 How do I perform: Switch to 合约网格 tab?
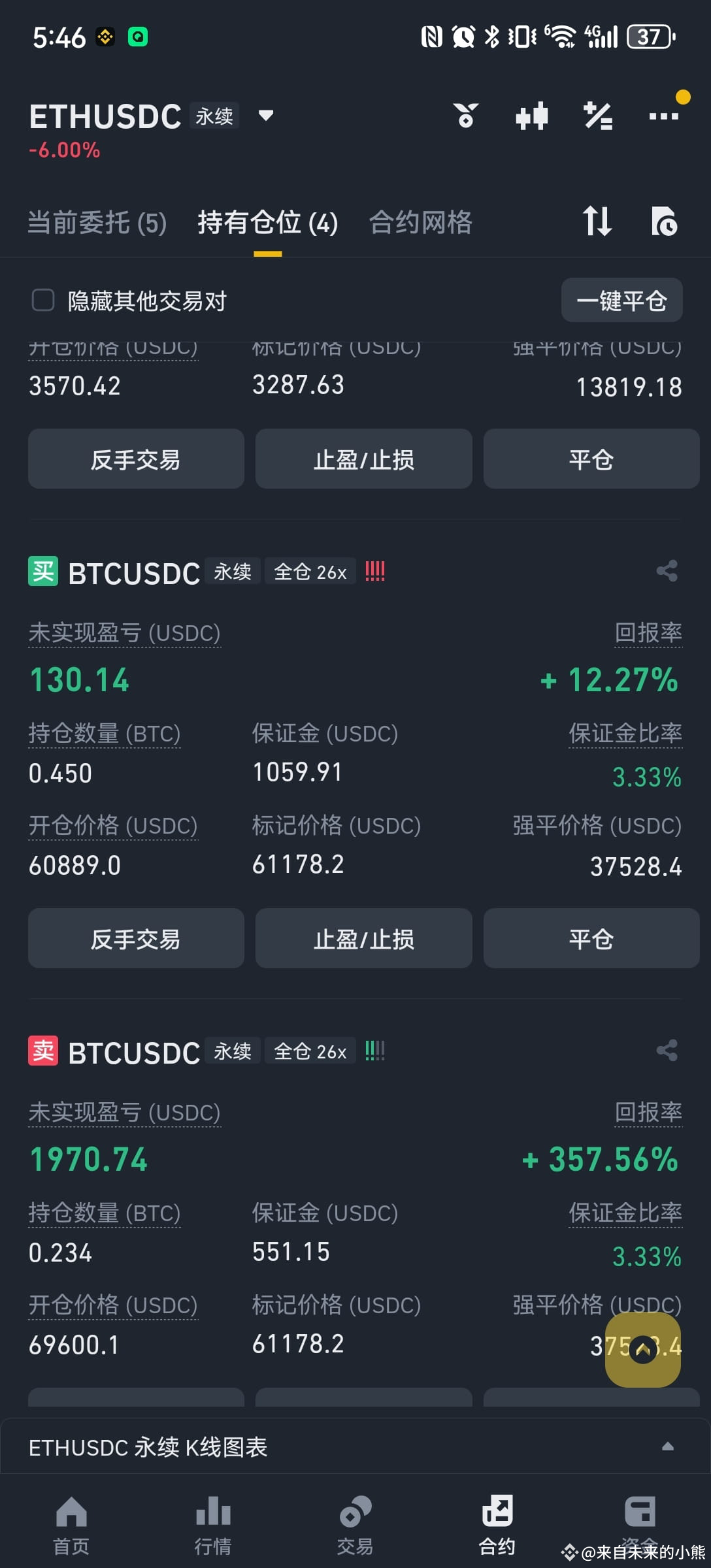pos(420,223)
